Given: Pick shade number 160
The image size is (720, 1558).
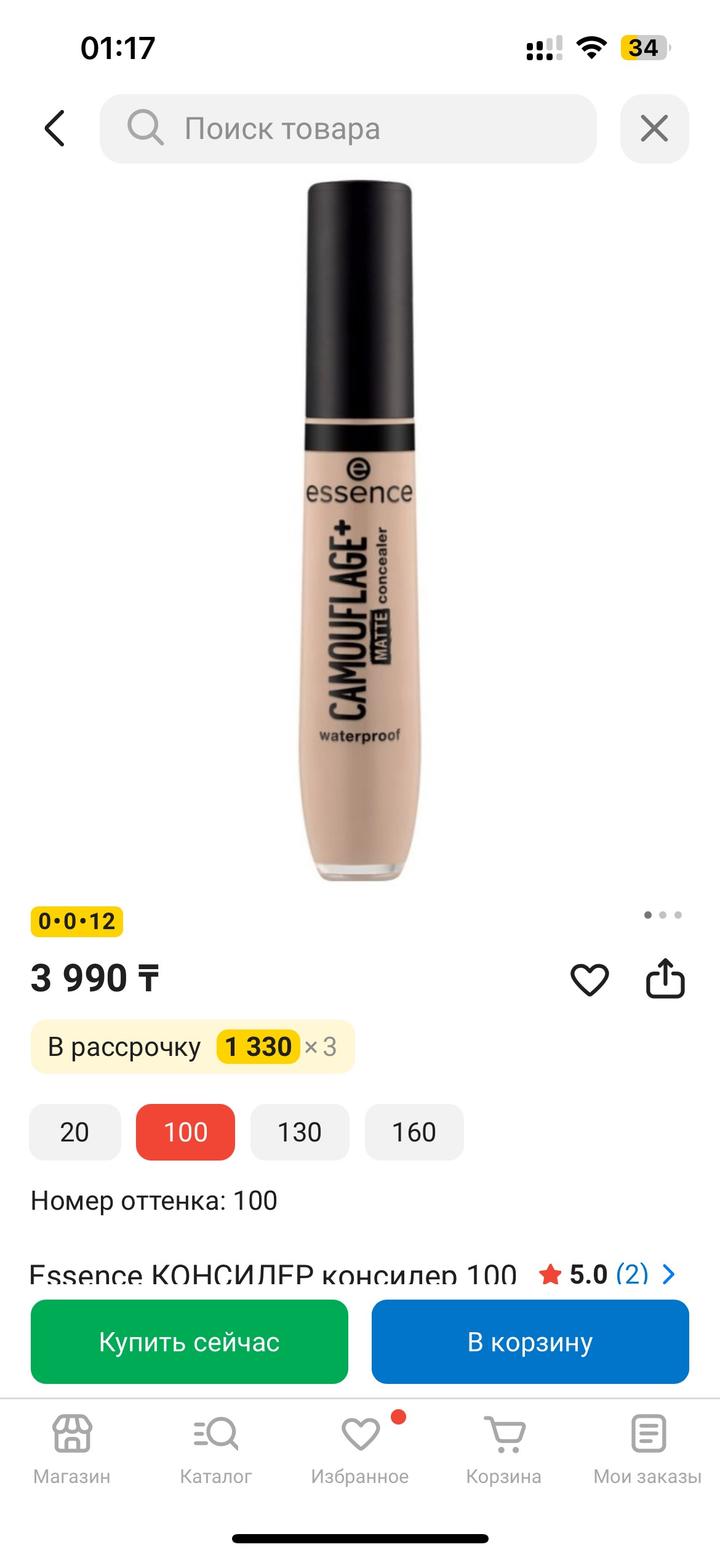Looking at the screenshot, I should pyautogui.click(x=414, y=1132).
